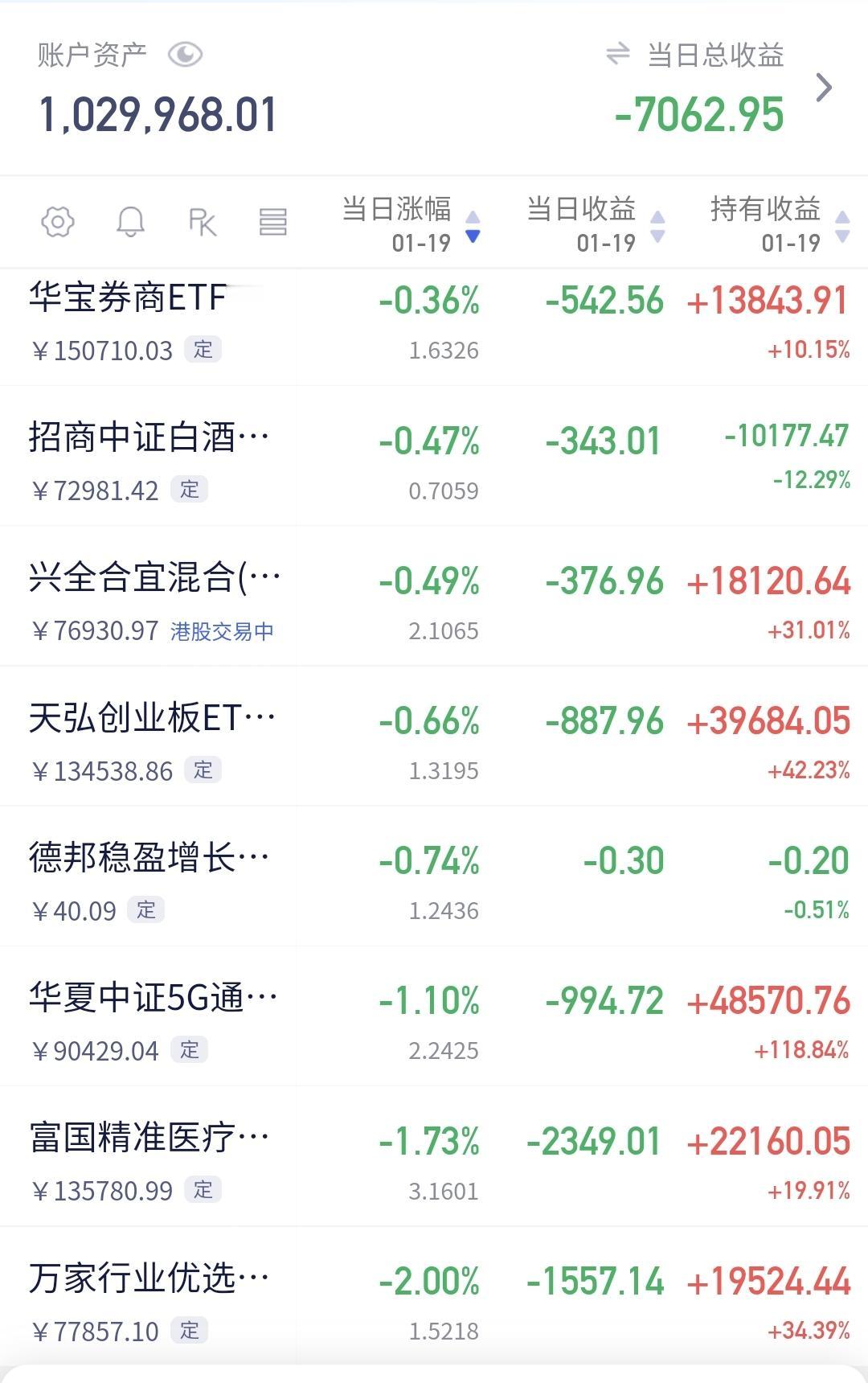
Task: Sort by 当日收益 column
Action: [596, 224]
